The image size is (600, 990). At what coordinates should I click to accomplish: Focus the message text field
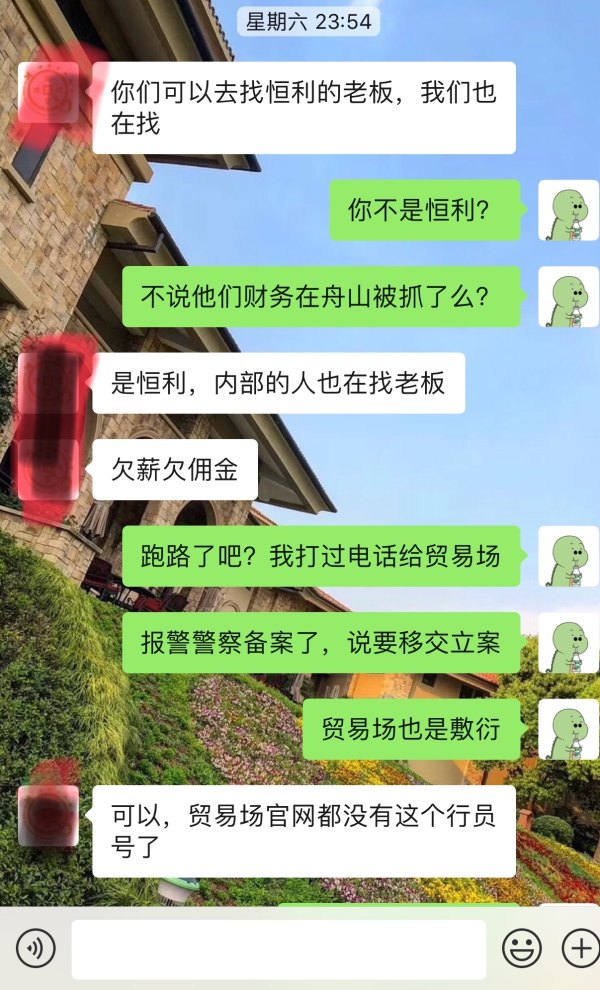[278, 949]
